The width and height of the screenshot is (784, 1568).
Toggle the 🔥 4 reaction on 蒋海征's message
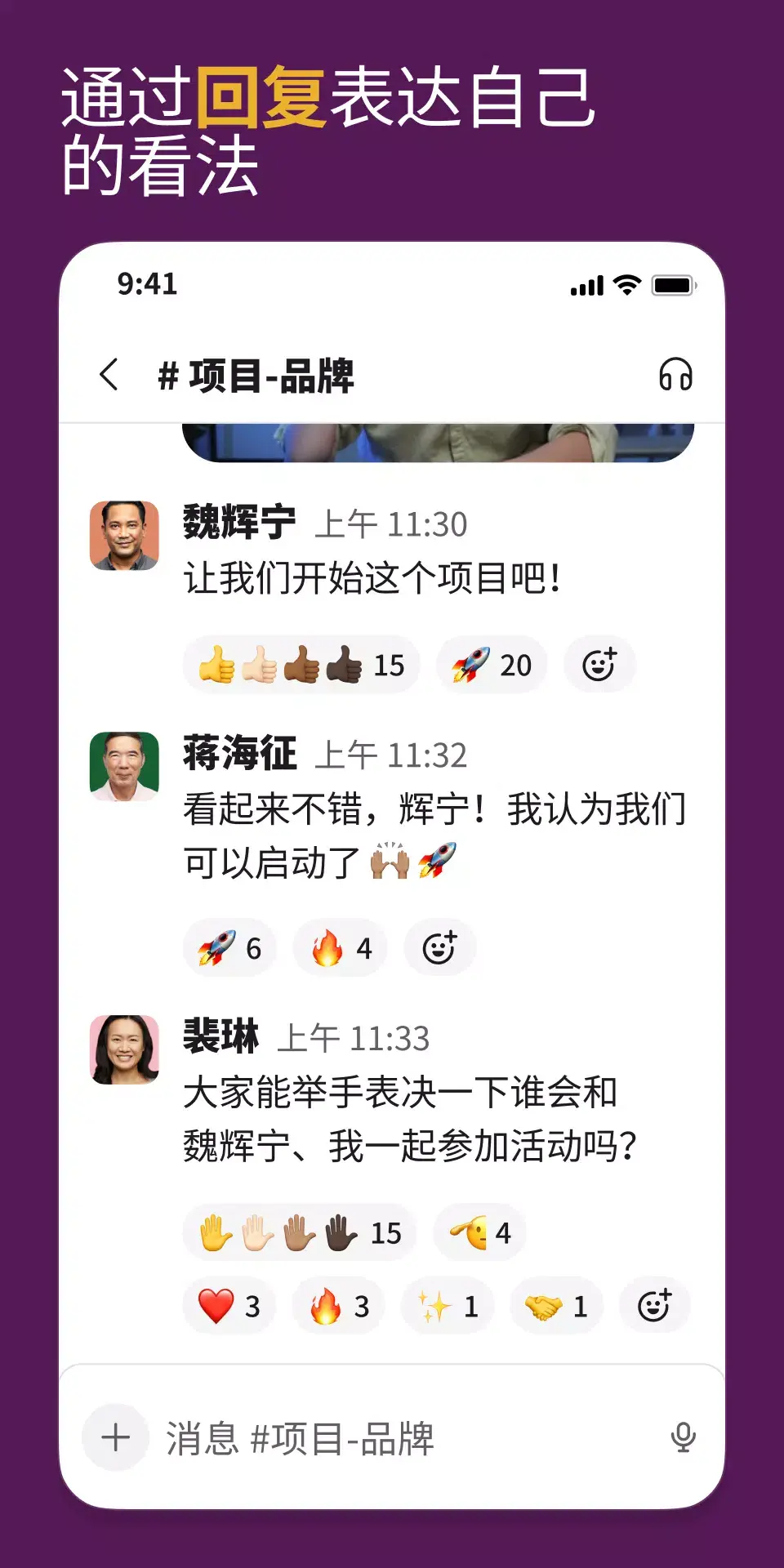pyautogui.click(x=339, y=947)
